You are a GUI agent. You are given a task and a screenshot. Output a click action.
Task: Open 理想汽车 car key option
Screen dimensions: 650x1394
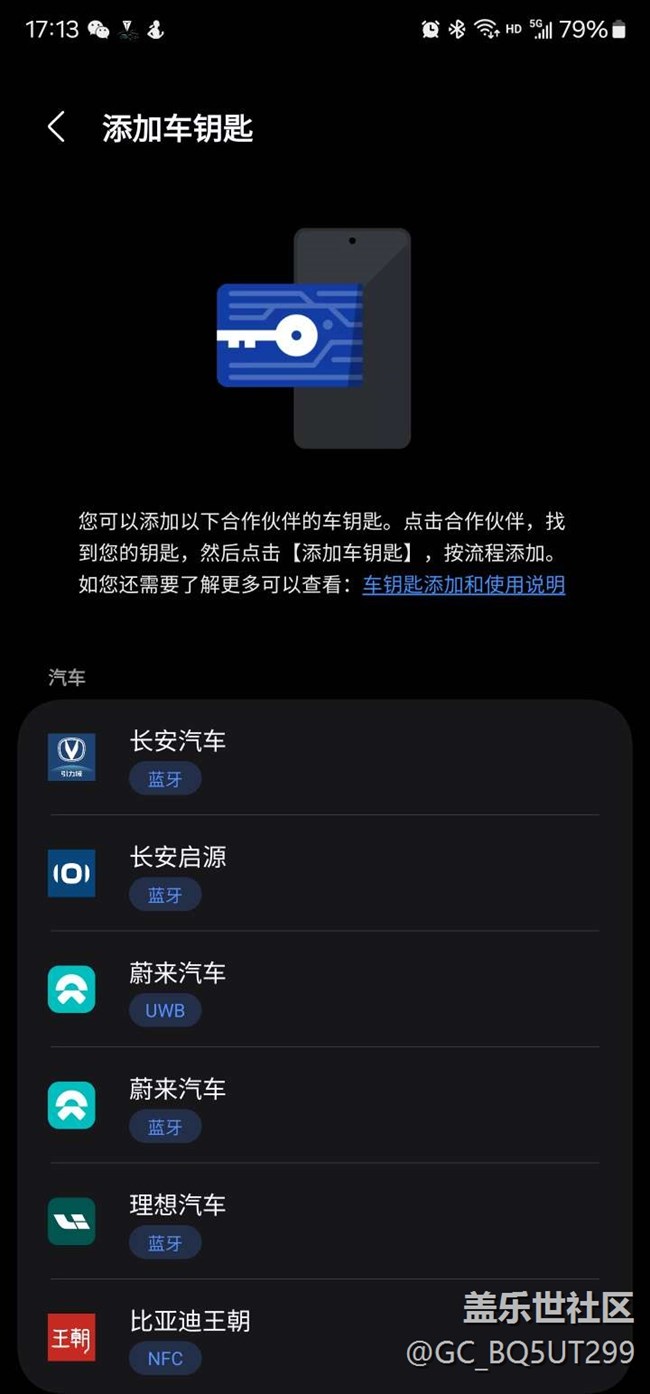click(325, 1221)
